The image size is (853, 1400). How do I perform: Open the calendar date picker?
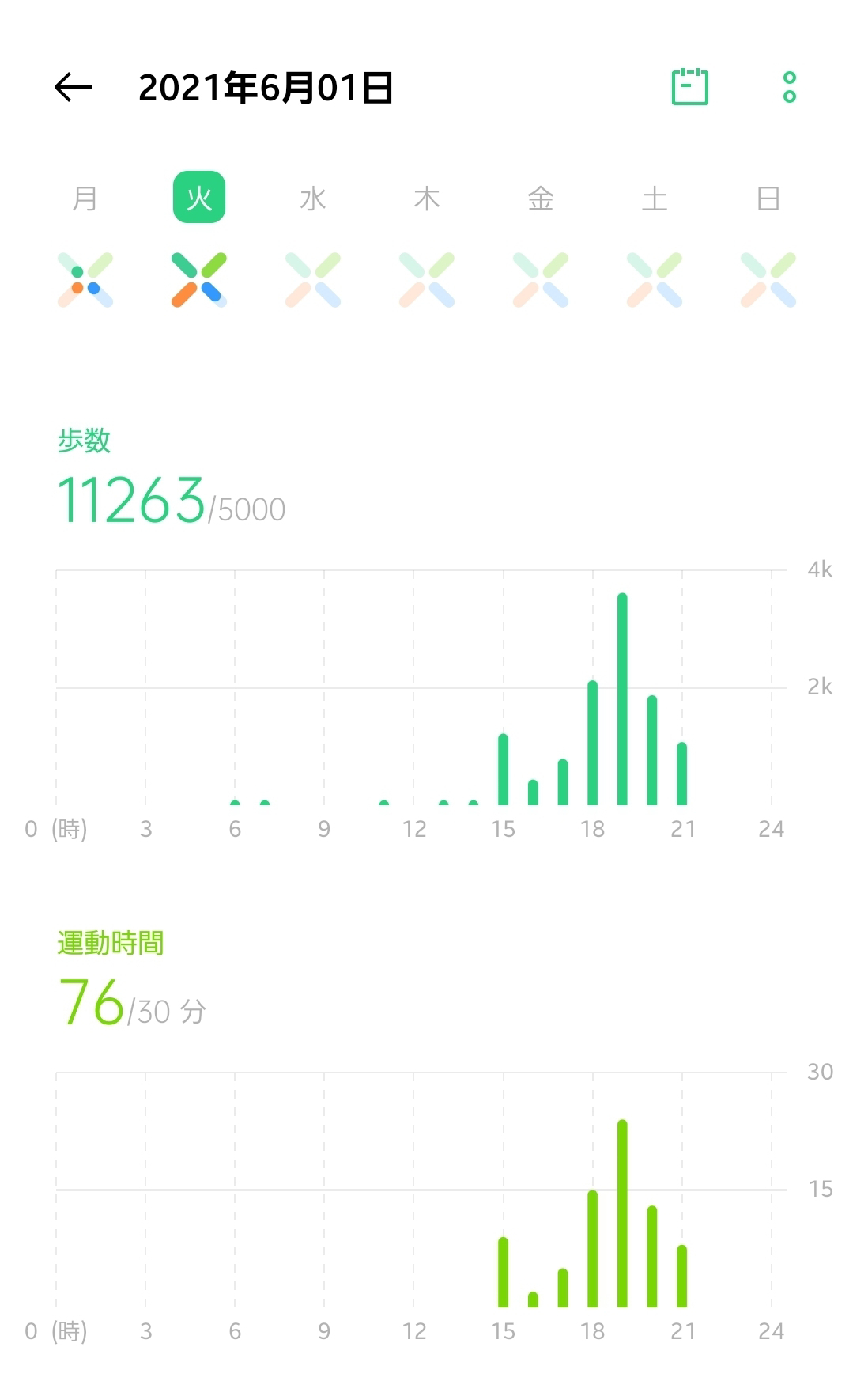coord(689,86)
